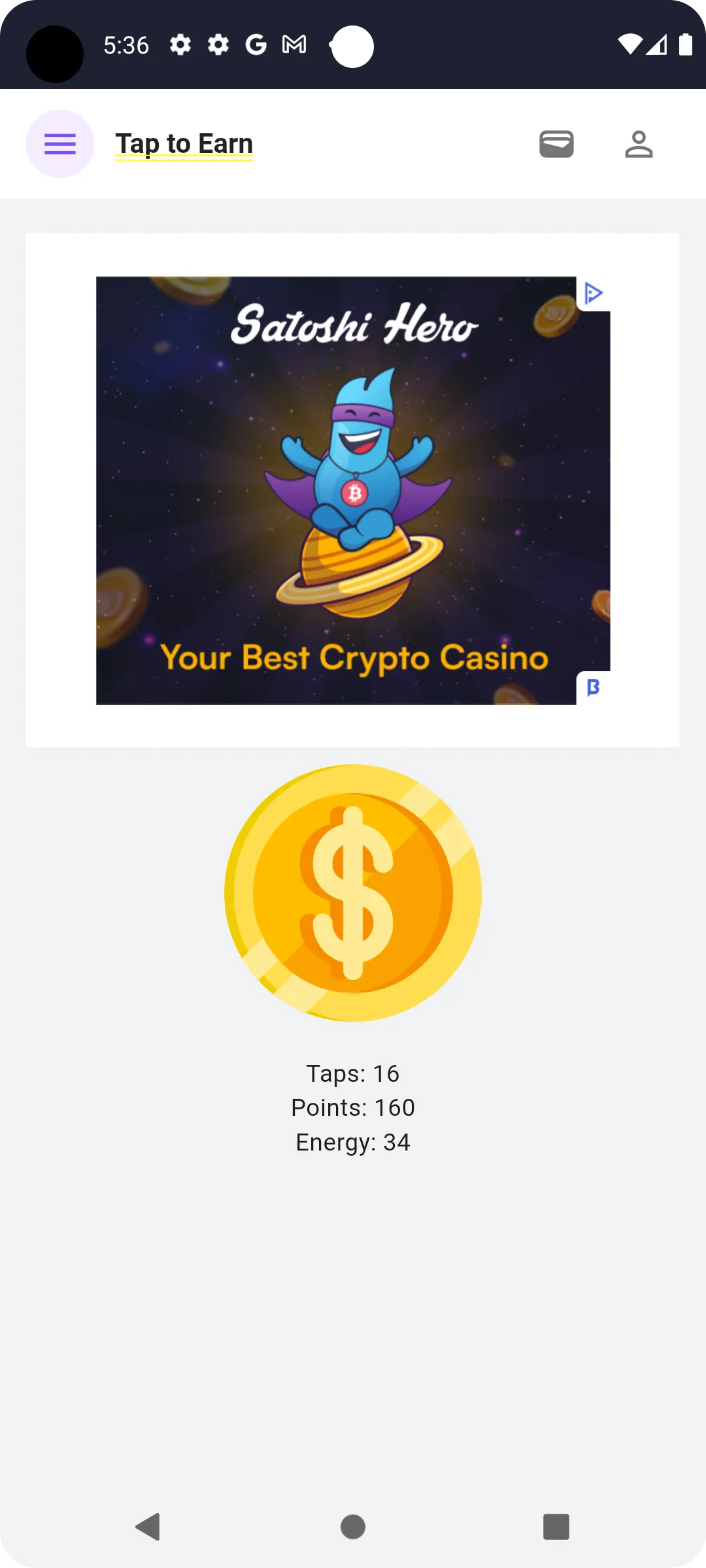706x1568 pixels.
Task: Open recent apps with the square navigation button
Action: pyautogui.click(x=556, y=1527)
